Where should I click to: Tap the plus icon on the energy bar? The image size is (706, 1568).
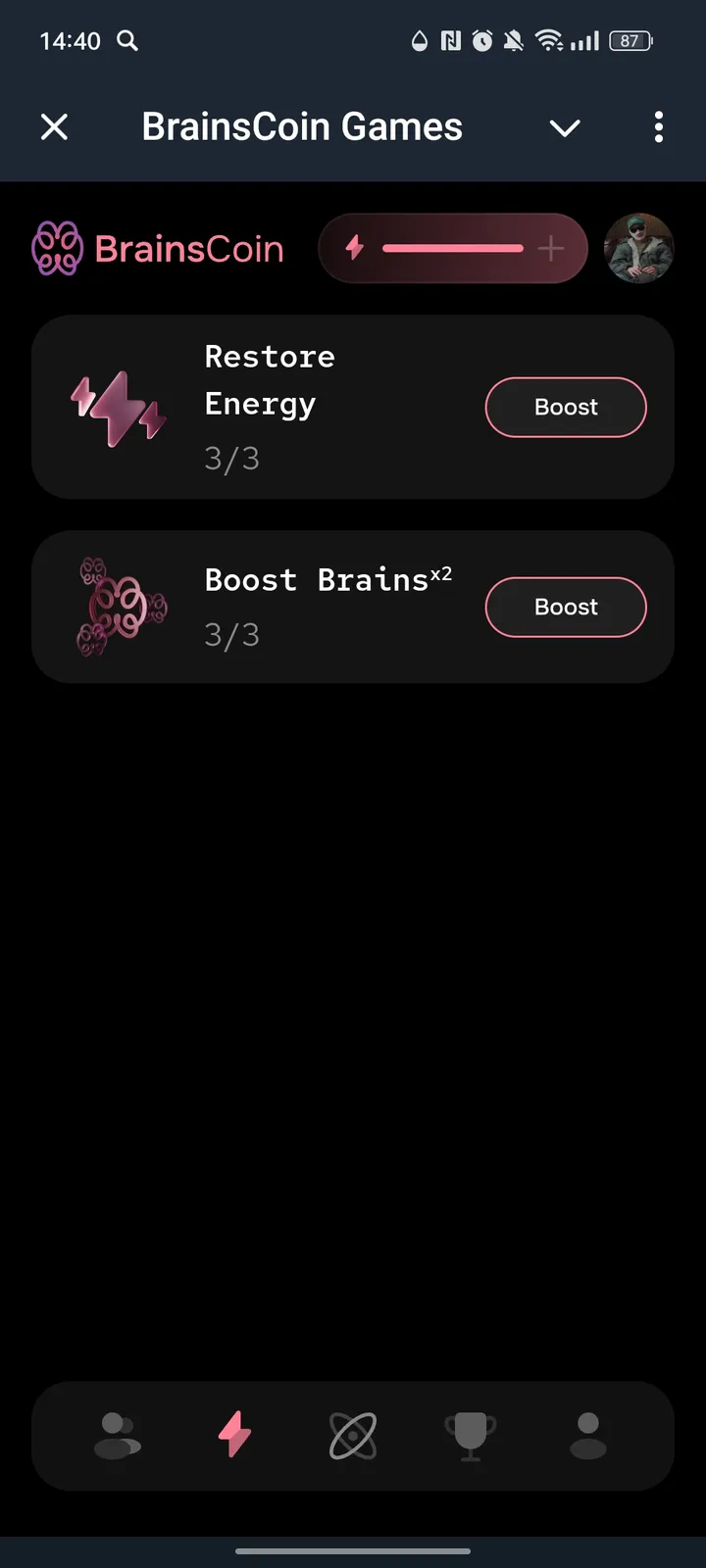[550, 248]
